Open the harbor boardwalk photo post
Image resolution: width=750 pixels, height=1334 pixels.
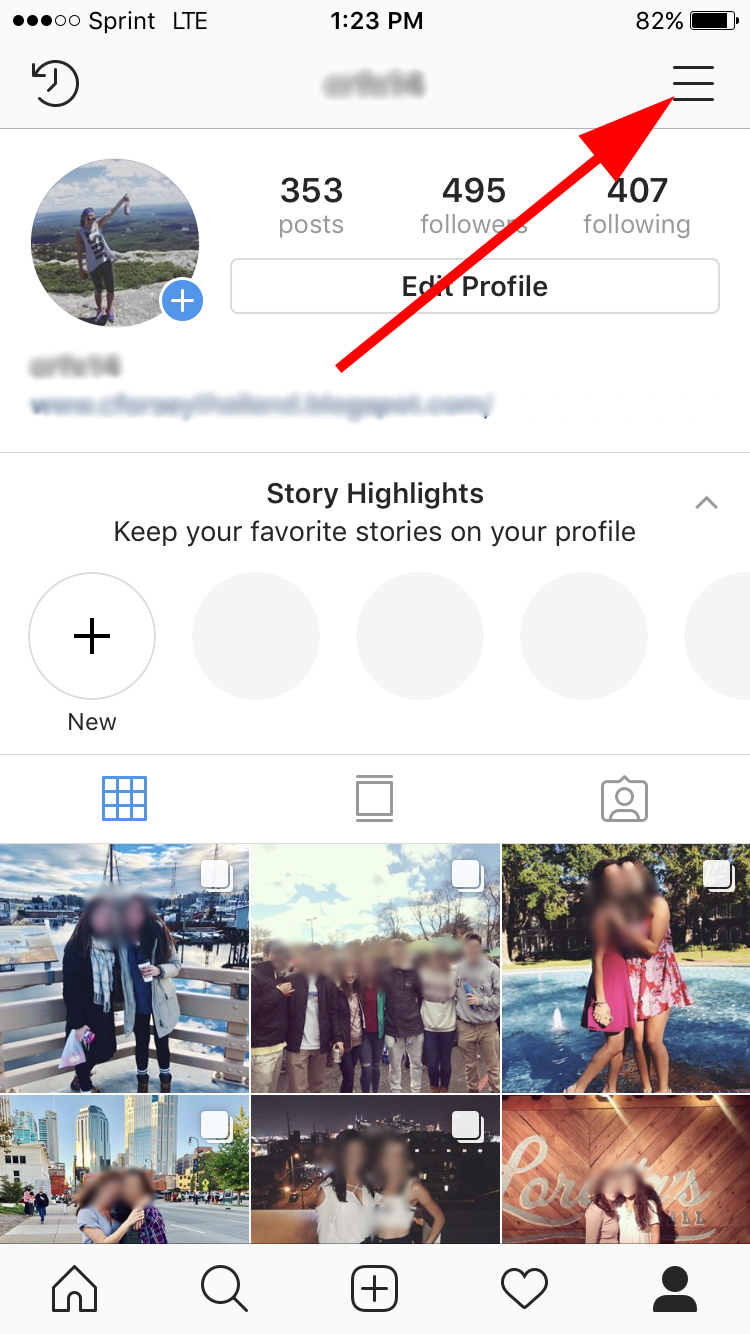coord(124,968)
